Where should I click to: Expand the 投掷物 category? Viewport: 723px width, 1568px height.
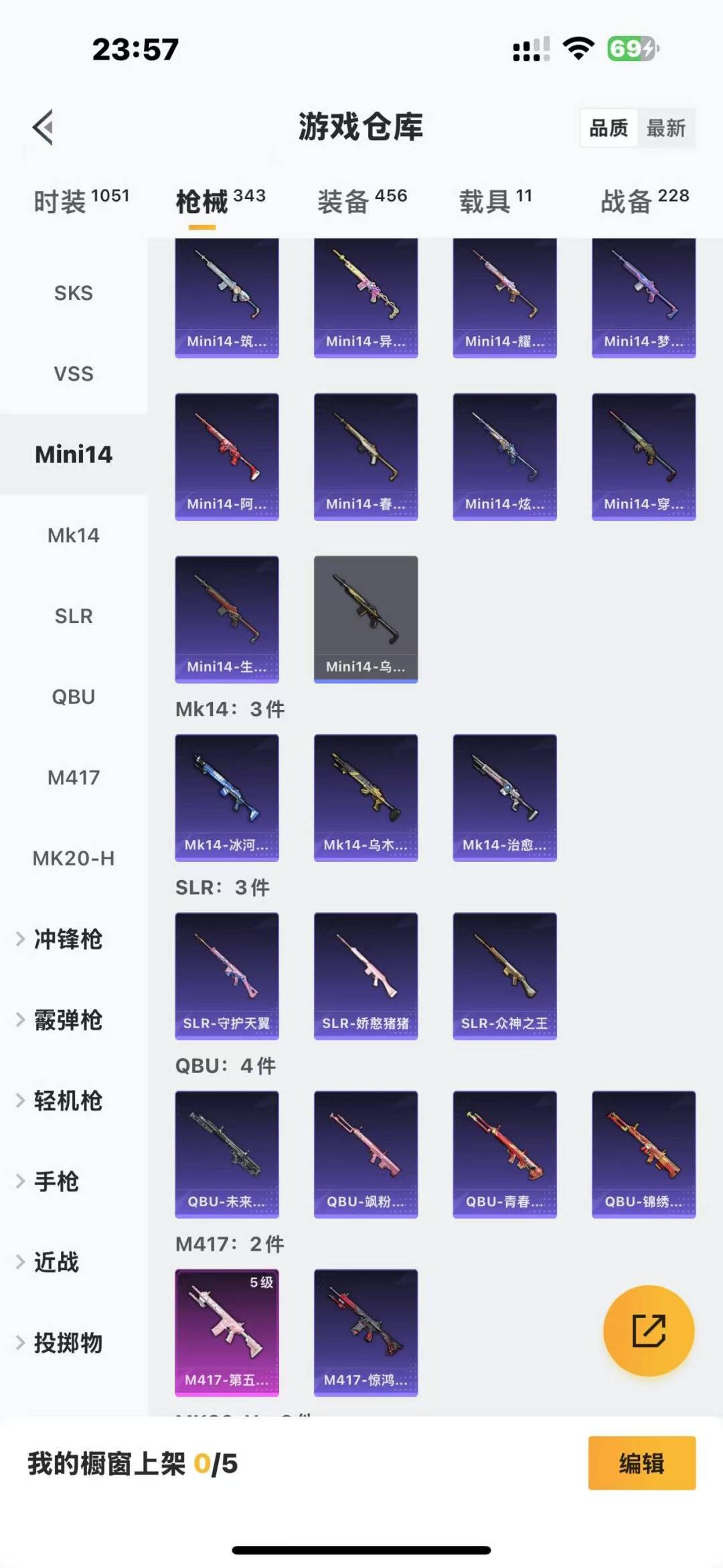pos(67,1343)
